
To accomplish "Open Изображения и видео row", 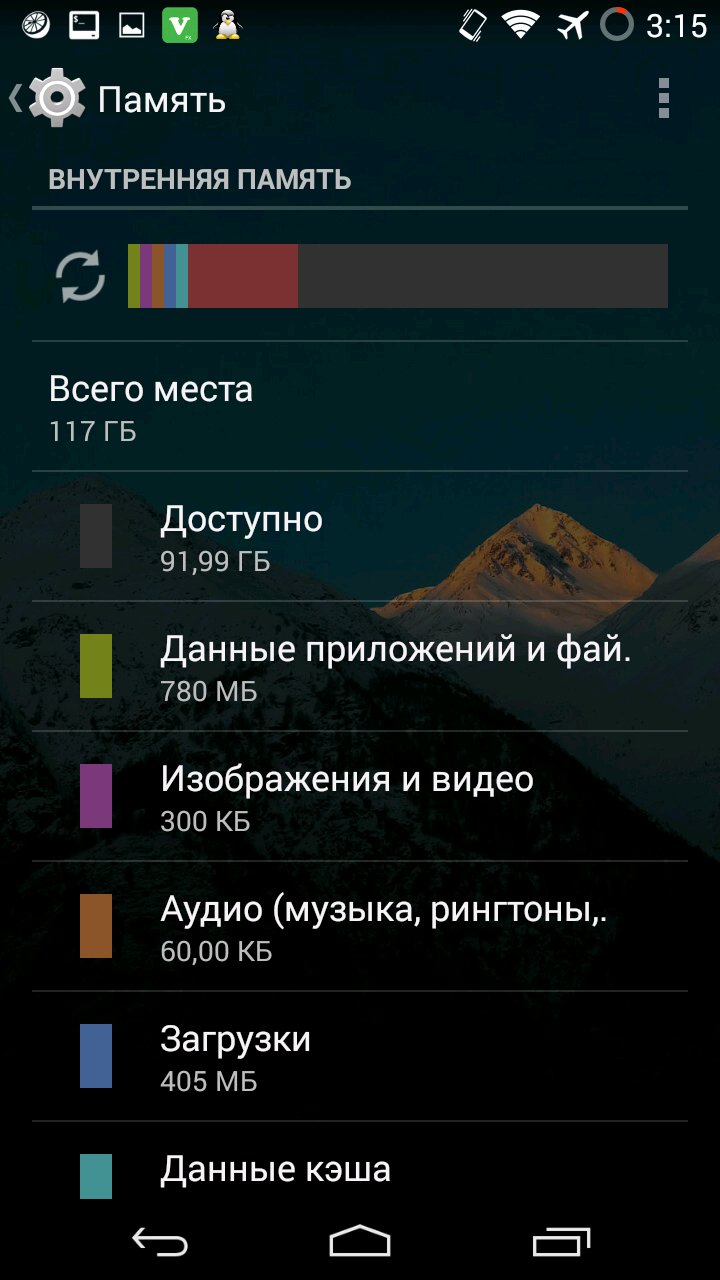I will pos(360,796).
